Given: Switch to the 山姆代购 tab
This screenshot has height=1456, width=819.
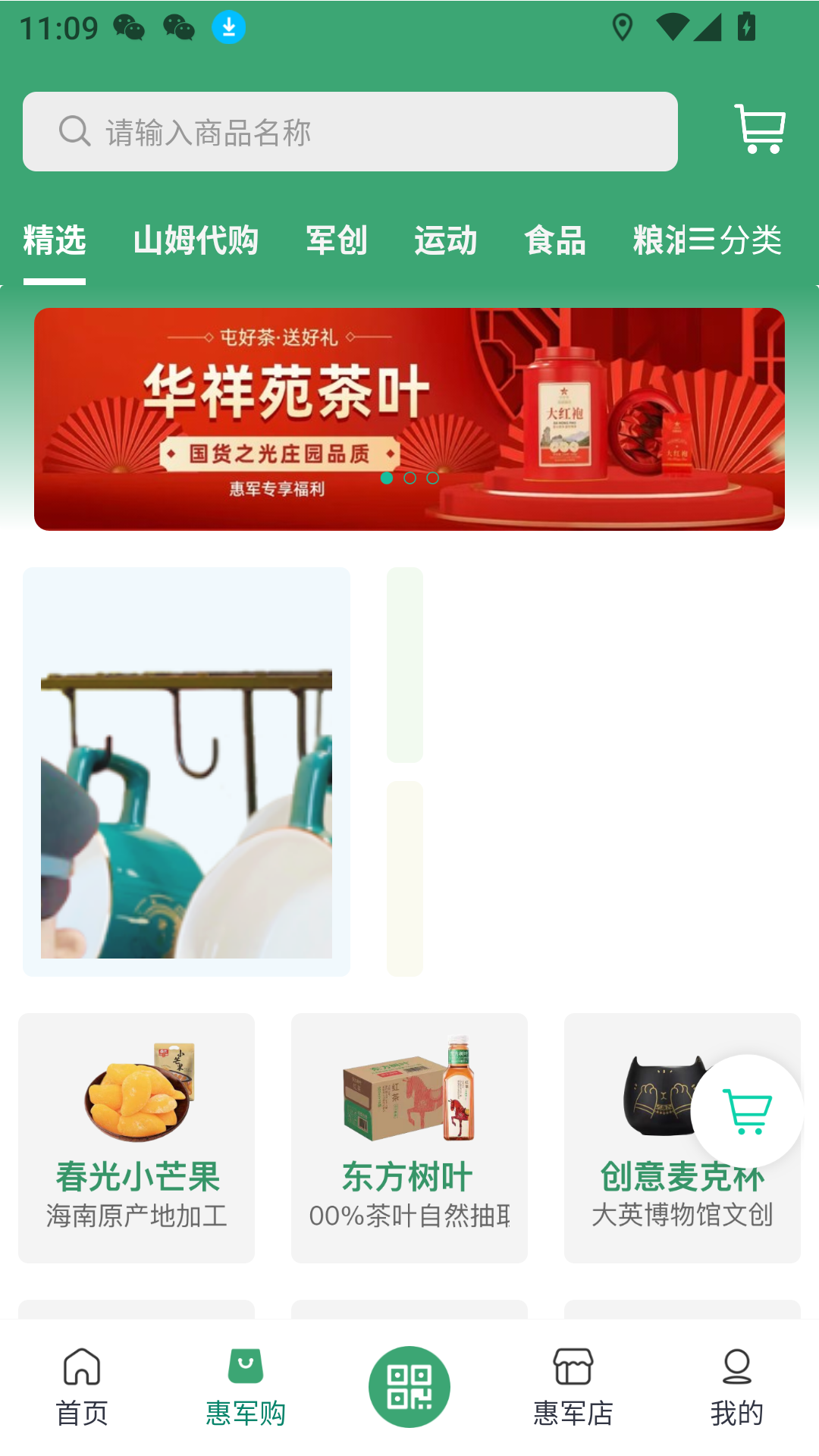Looking at the screenshot, I should click(x=196, y=240).
